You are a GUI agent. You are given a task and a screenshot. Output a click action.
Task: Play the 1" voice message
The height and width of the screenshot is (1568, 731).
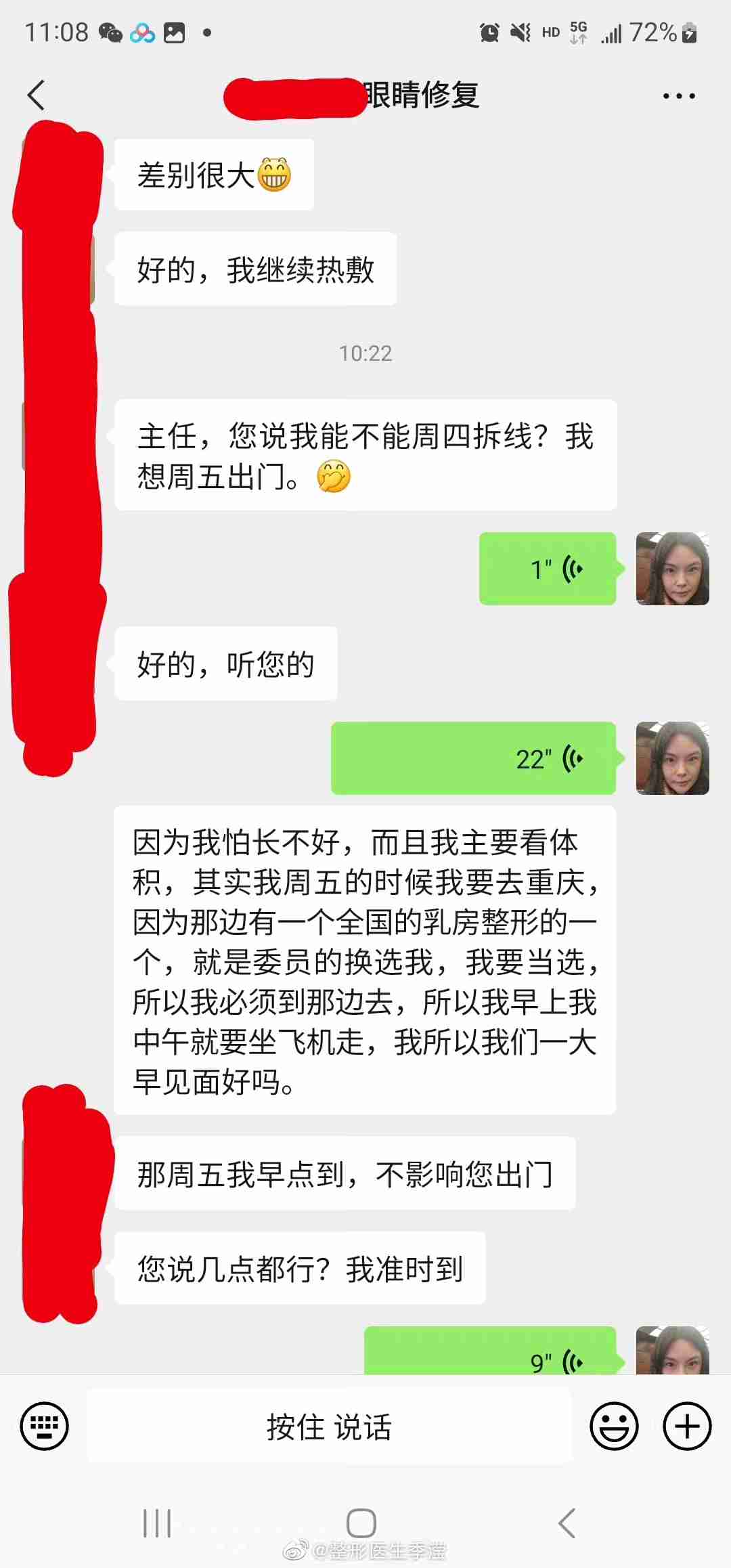547,569
